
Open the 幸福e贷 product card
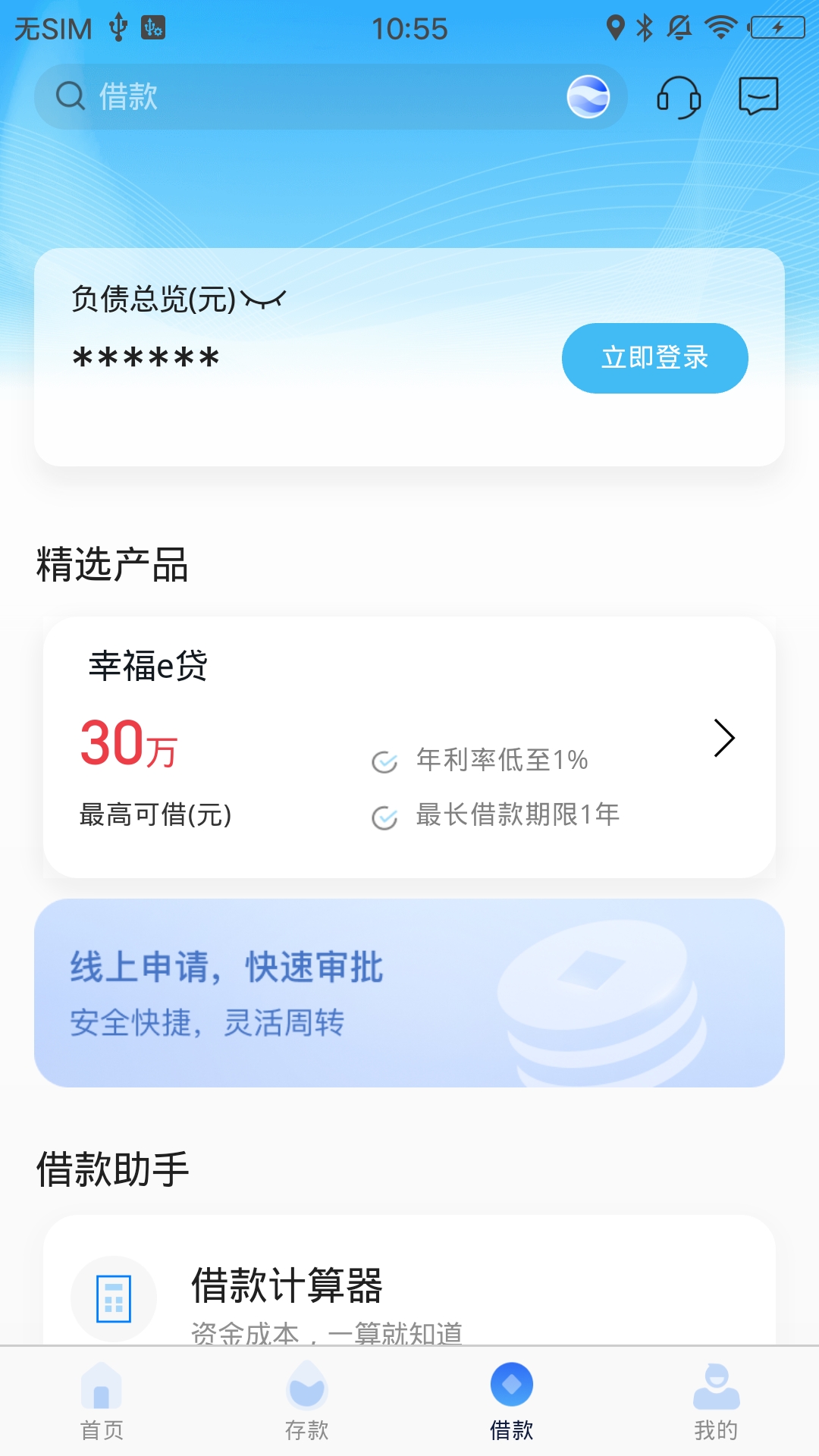[409, 747]
